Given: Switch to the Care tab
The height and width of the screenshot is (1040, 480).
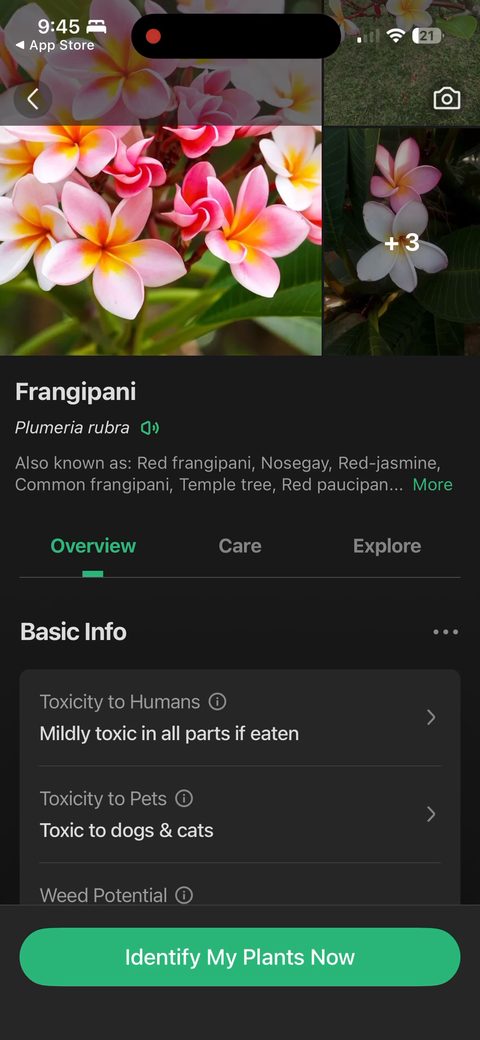Looking at the screenshot, I should click(x=240, y=546).
